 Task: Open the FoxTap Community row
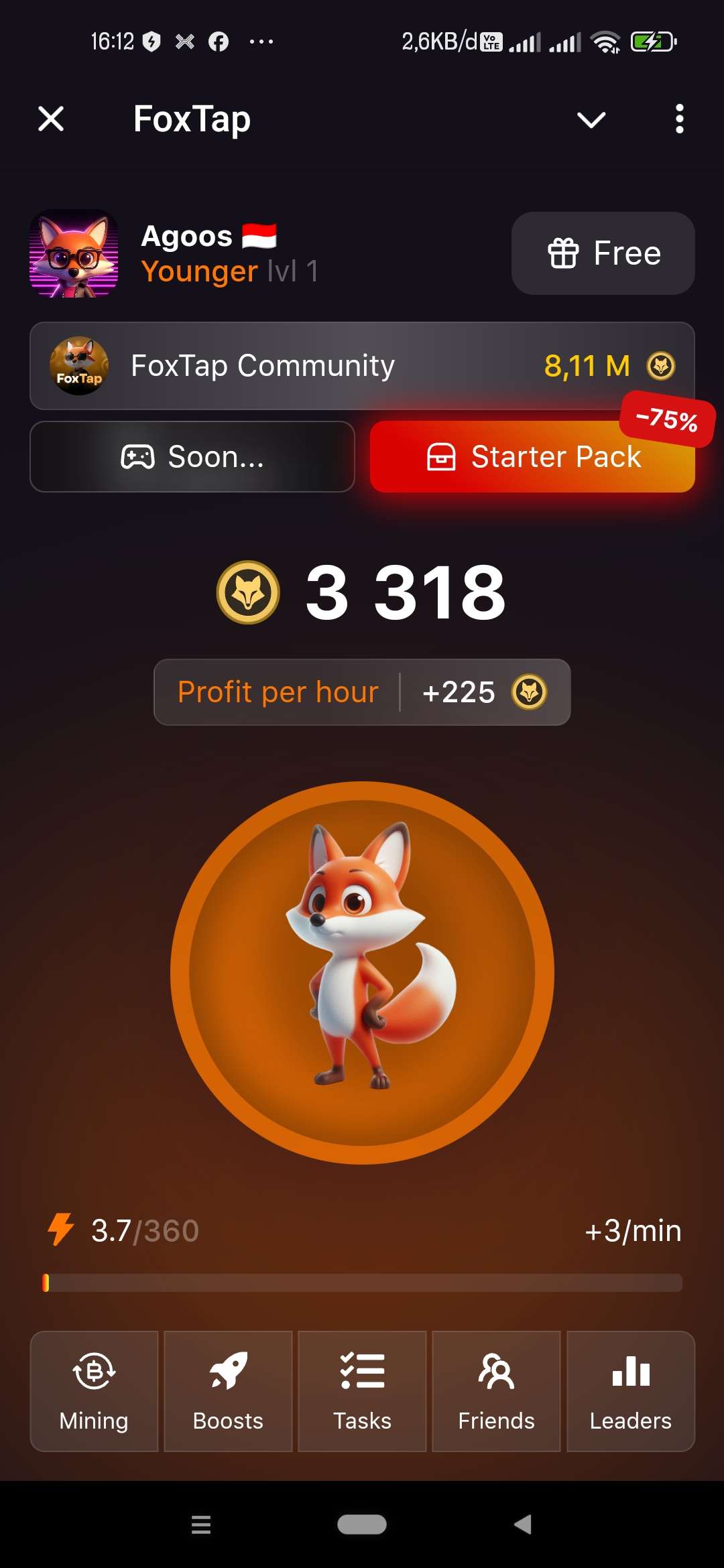pos(362,366)
